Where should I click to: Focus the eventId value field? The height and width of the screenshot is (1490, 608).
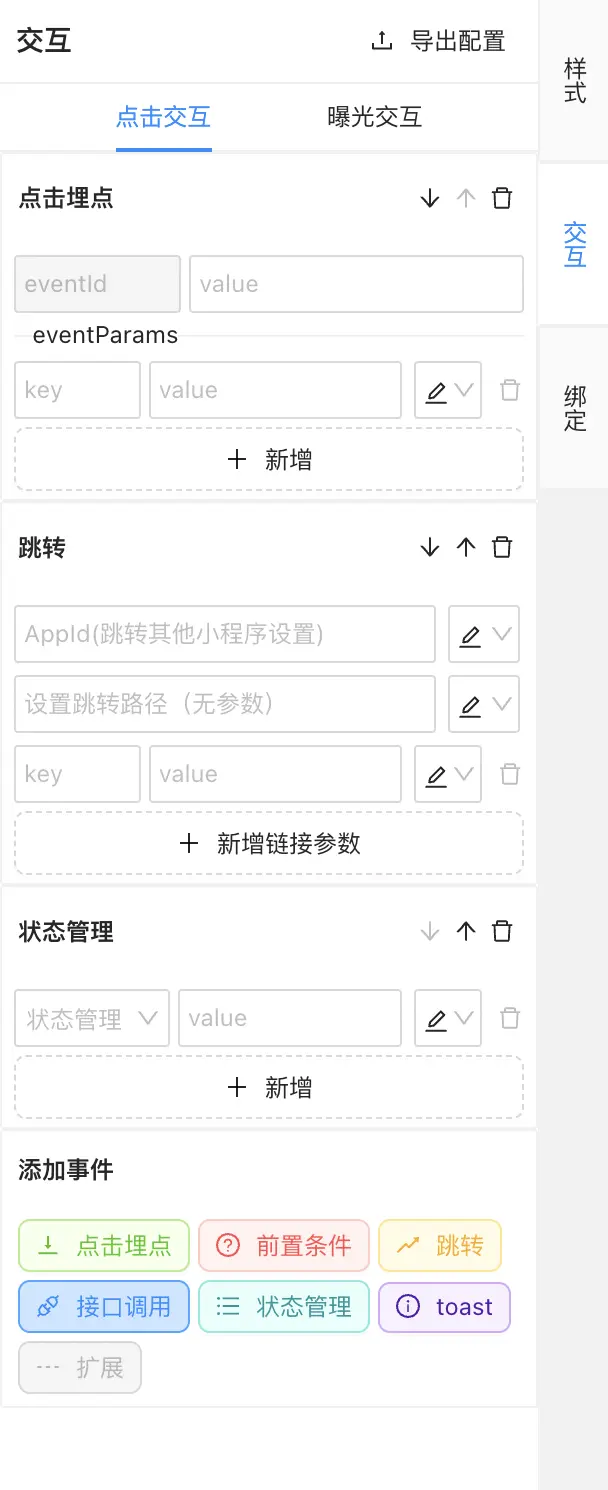tap(356, 284)
